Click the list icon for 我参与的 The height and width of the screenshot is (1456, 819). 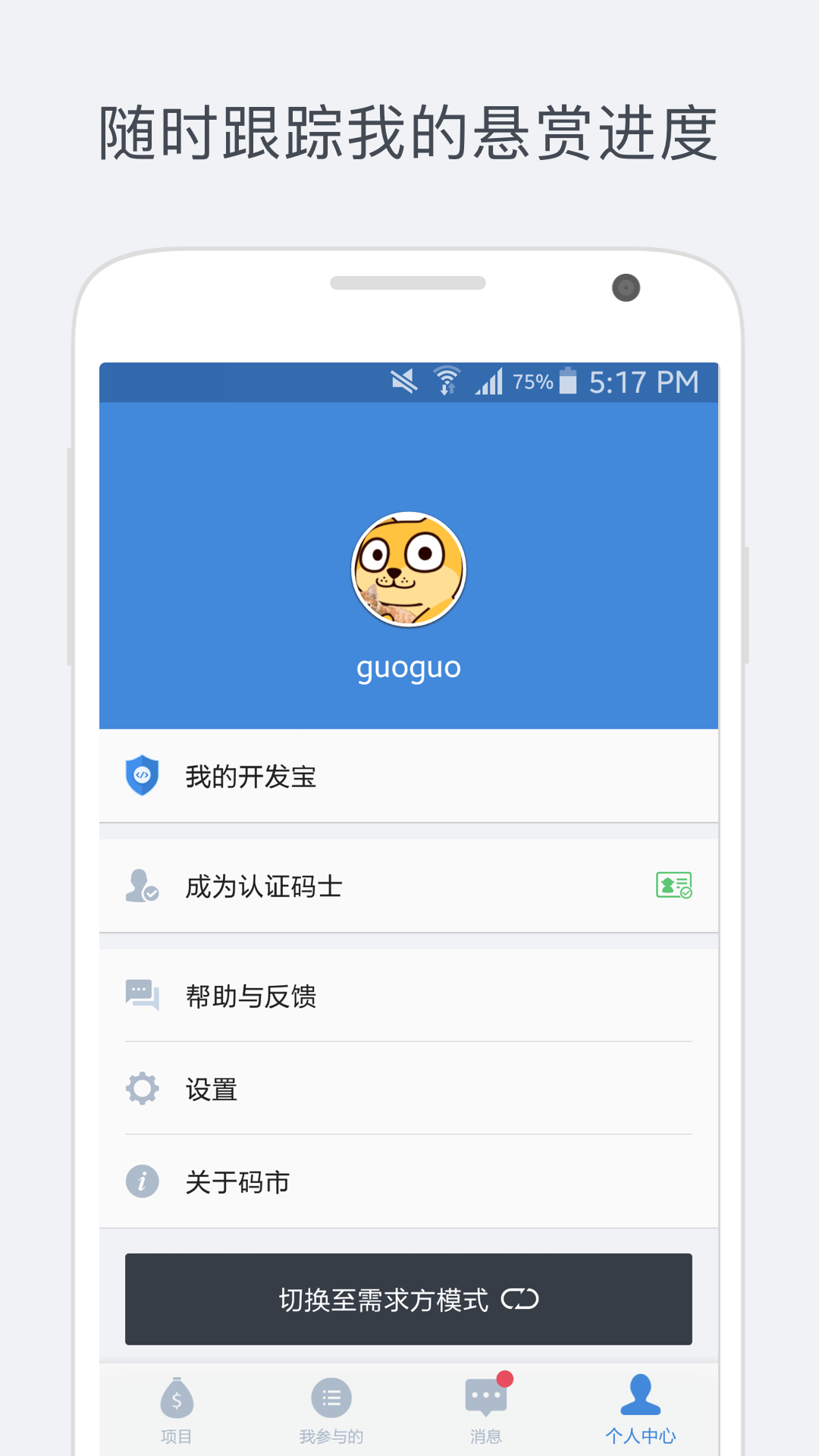[331, 1398]
